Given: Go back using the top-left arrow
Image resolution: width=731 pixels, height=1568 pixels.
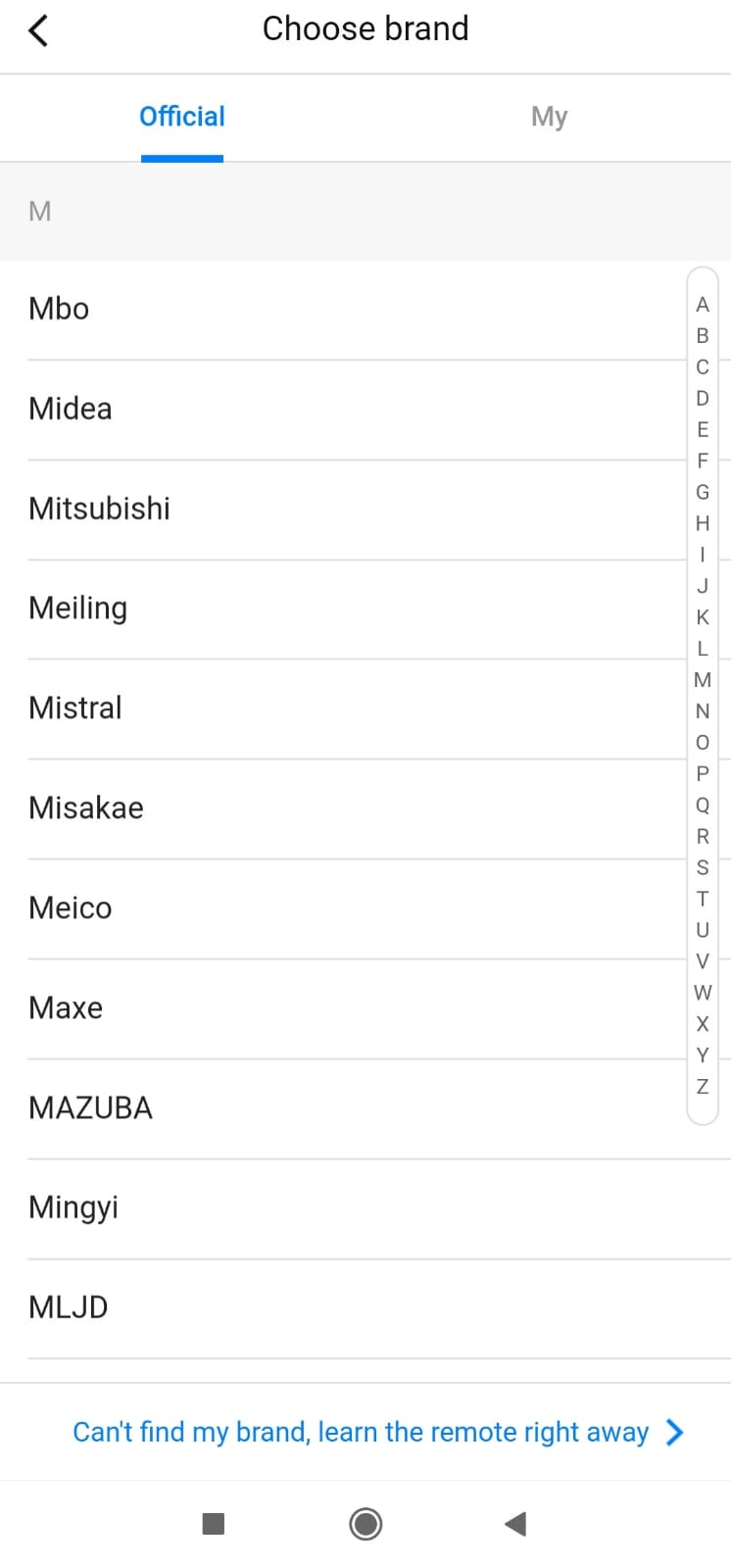Looking at the screenshot, I should pyautogui.click(x=38, y=29).
